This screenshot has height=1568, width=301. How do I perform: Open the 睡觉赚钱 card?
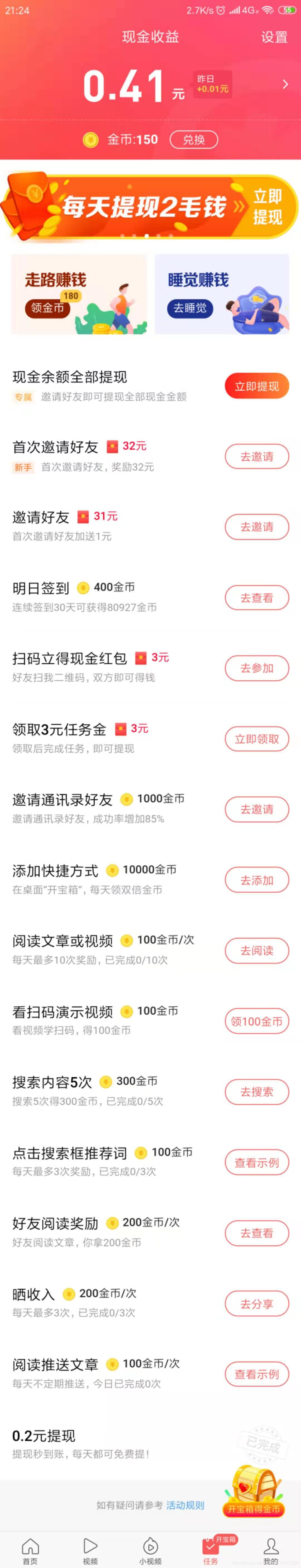point(222,294)
